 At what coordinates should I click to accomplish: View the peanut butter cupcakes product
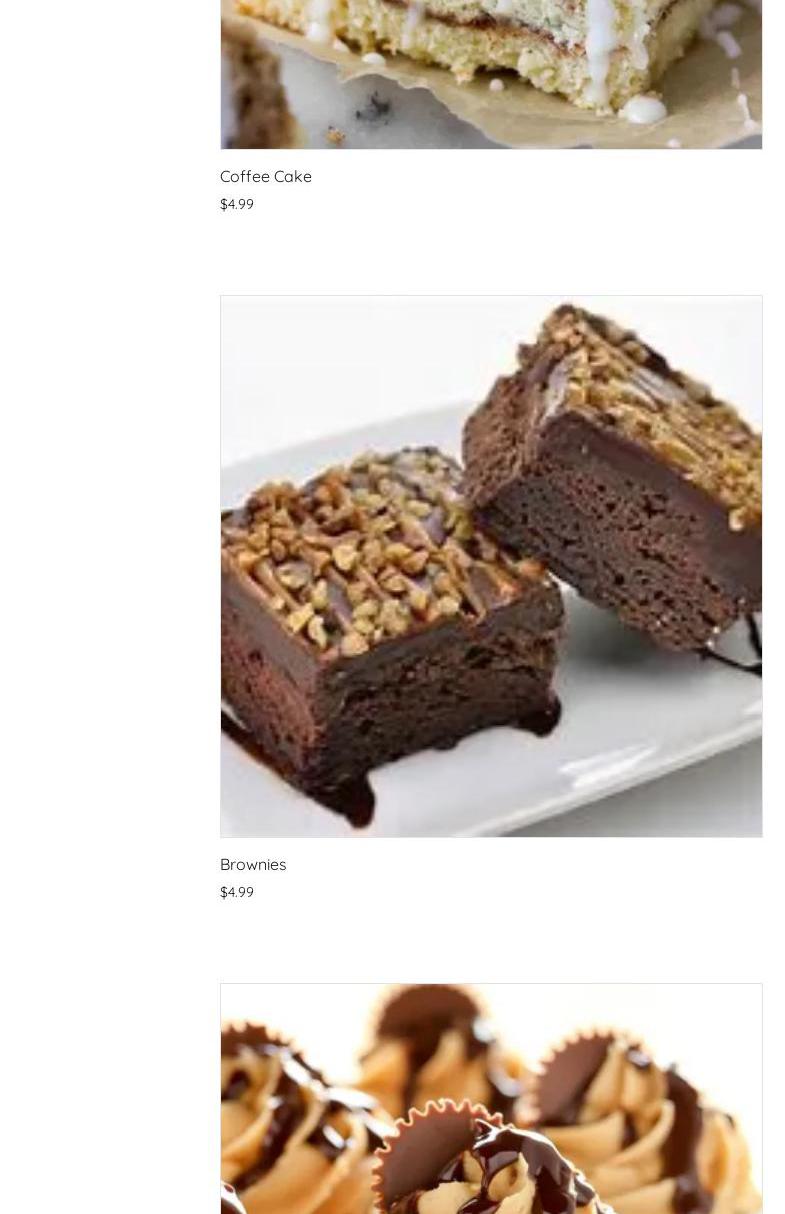tap(490, 1100)
